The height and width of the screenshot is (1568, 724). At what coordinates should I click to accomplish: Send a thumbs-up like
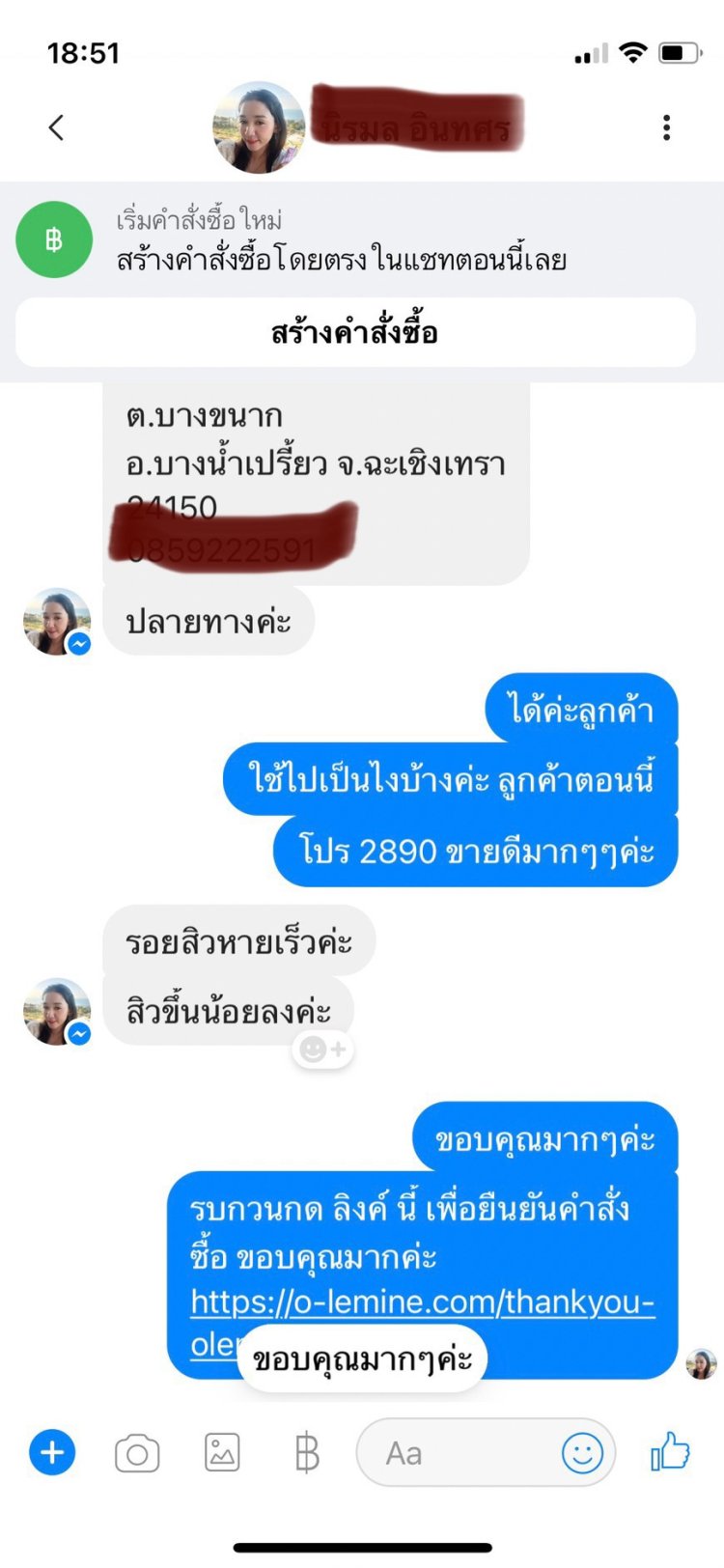click(670, 1451)
